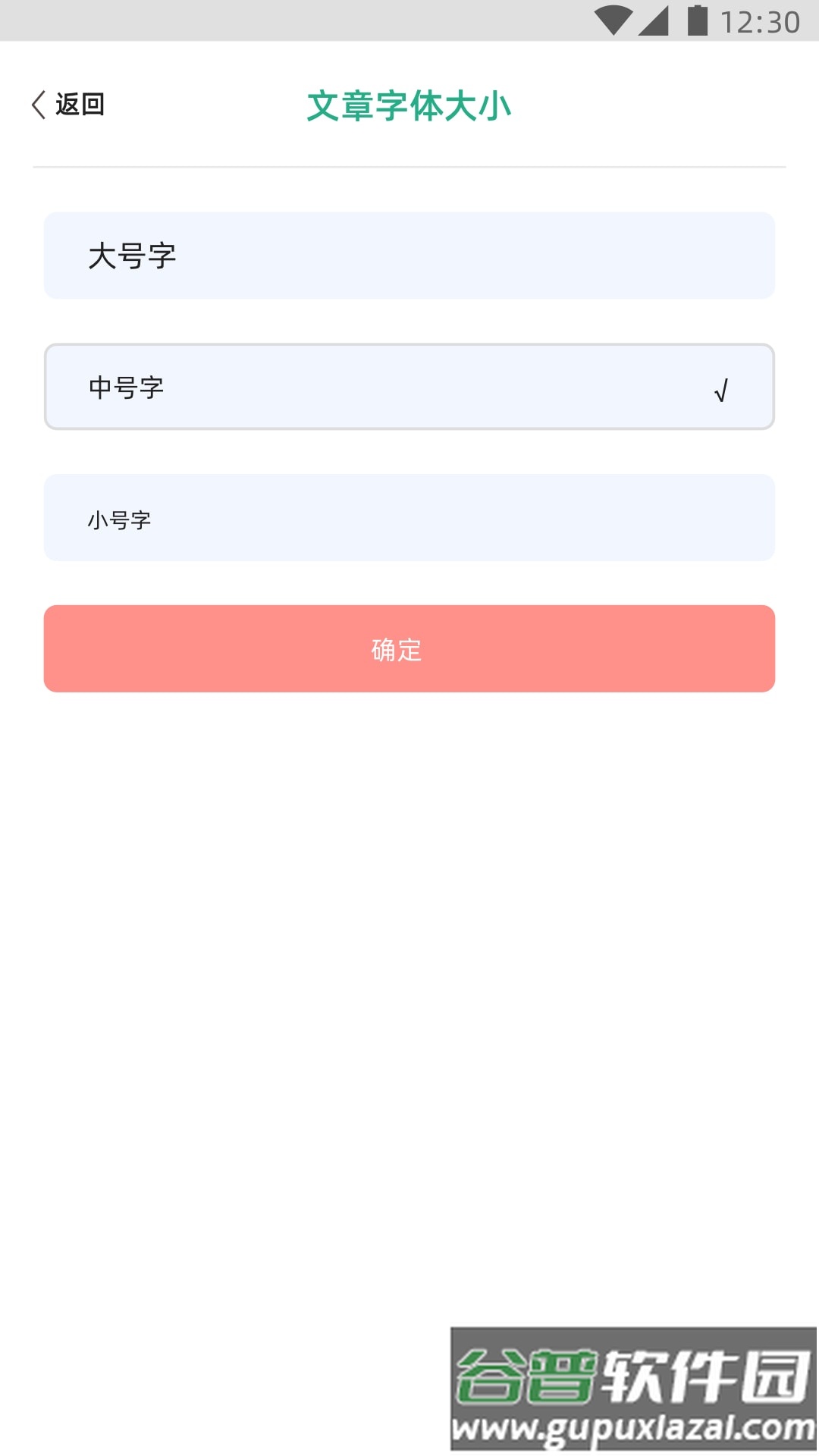Tap inside the 大号字 selection row
This screenshot has height=1456, width=819.
tap(409, 255)
